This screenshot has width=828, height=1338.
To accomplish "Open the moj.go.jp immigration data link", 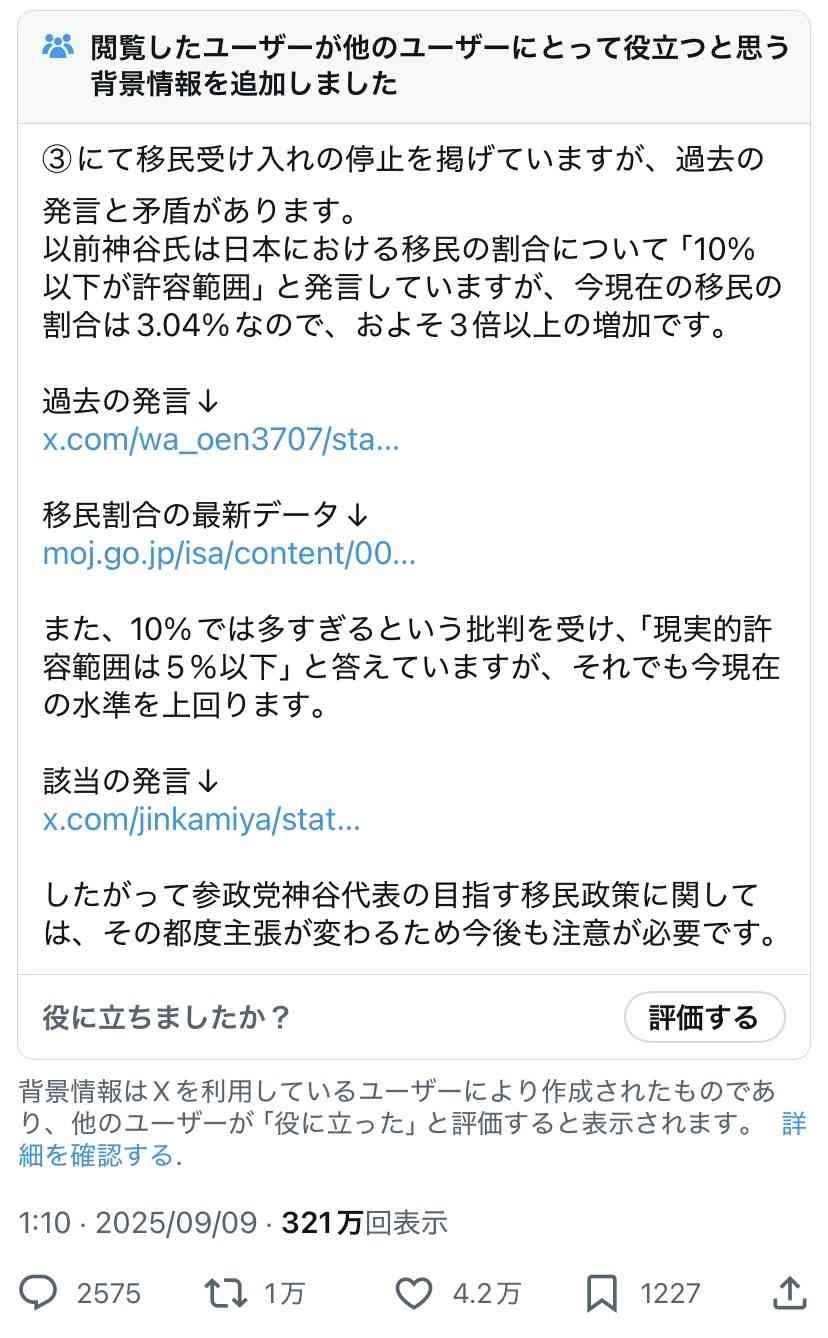I will click(x=228, y=555).
